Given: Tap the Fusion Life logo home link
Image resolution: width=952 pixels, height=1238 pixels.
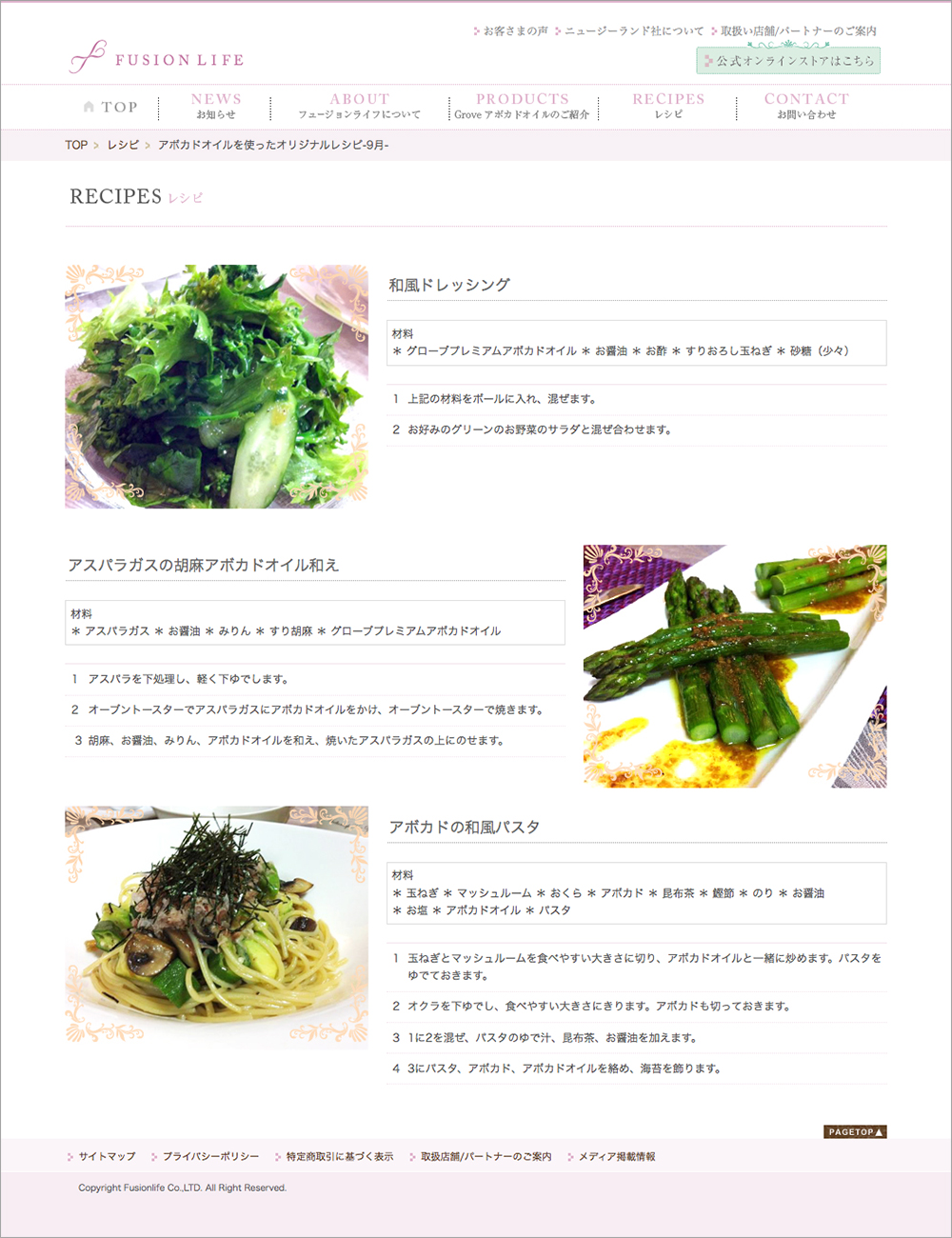Looking at the screenshot, I should coord(157,59).
